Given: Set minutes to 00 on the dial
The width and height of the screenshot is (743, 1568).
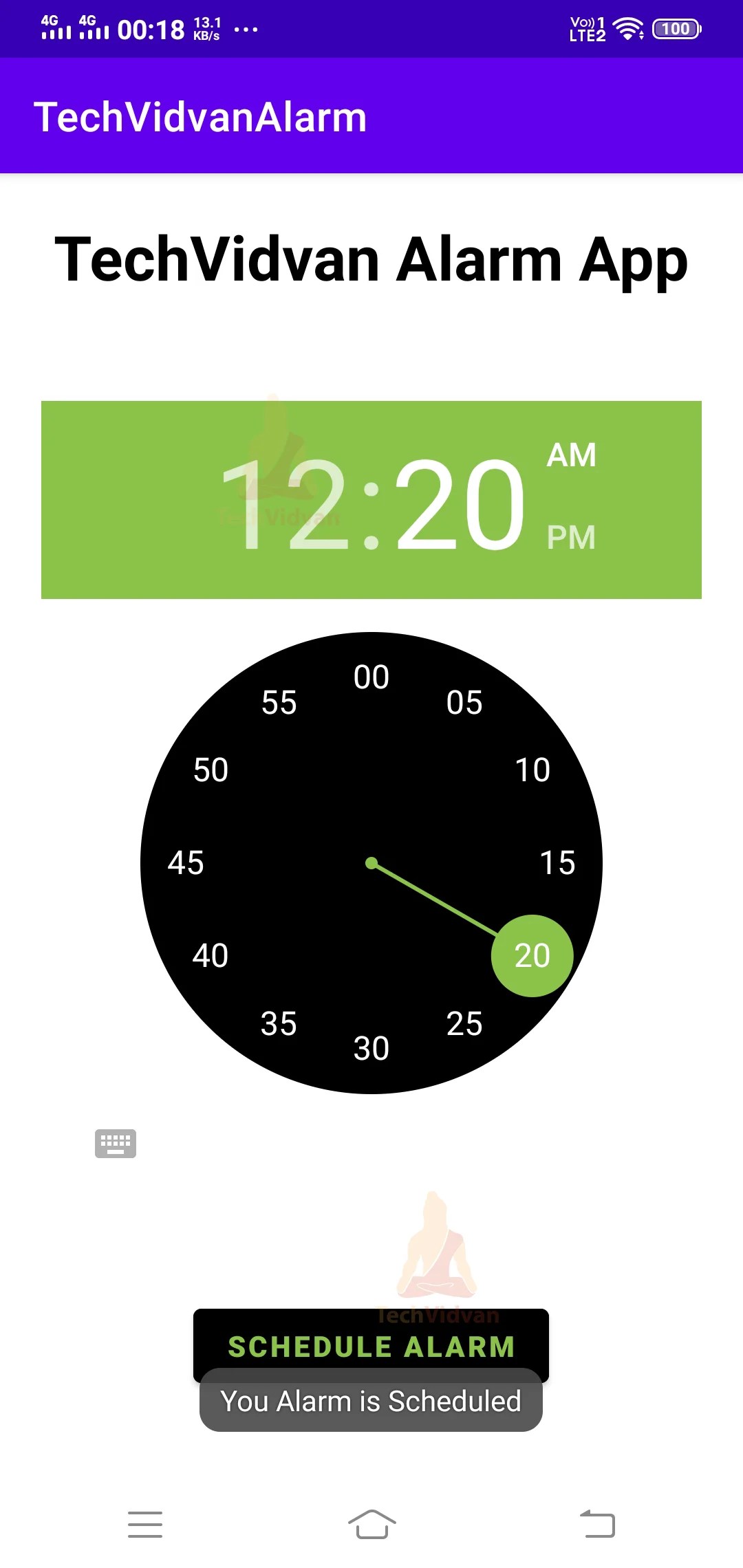Looking at the screenshot, I should click(371, 677).
